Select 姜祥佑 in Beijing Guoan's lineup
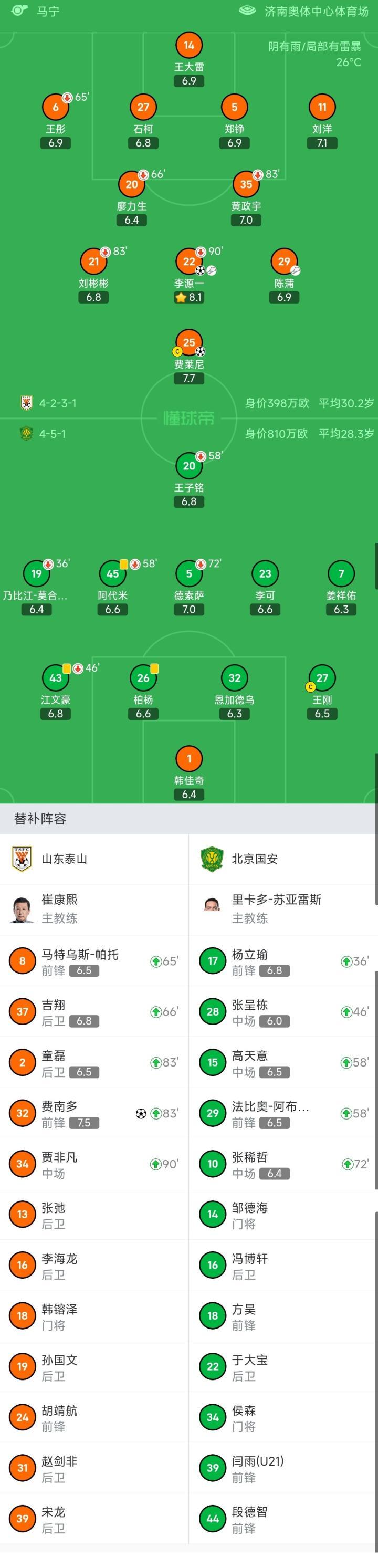 point(341,574)
